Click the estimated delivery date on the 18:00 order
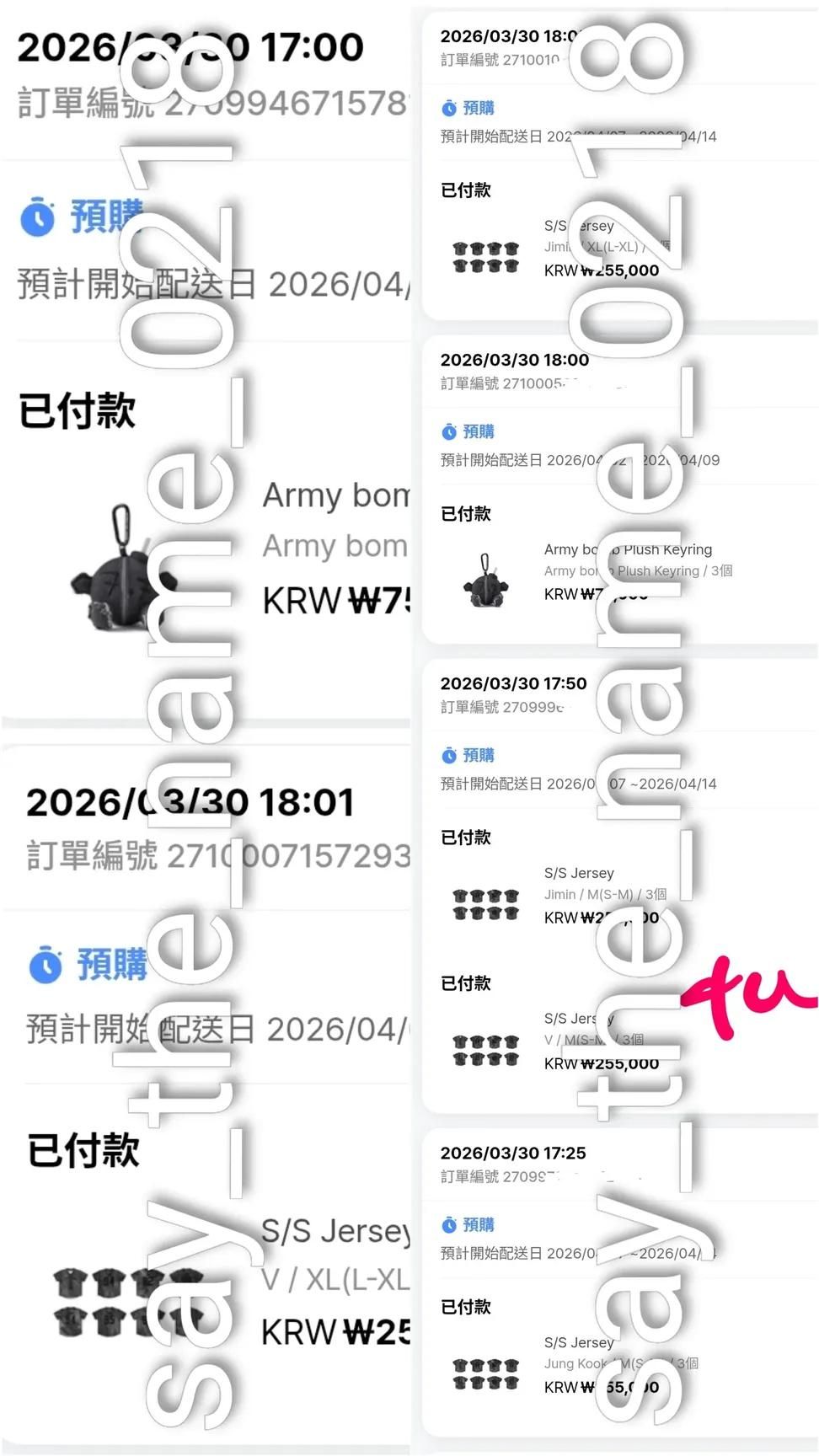This screenshot has width=819, height=1456. pos(578,460)
